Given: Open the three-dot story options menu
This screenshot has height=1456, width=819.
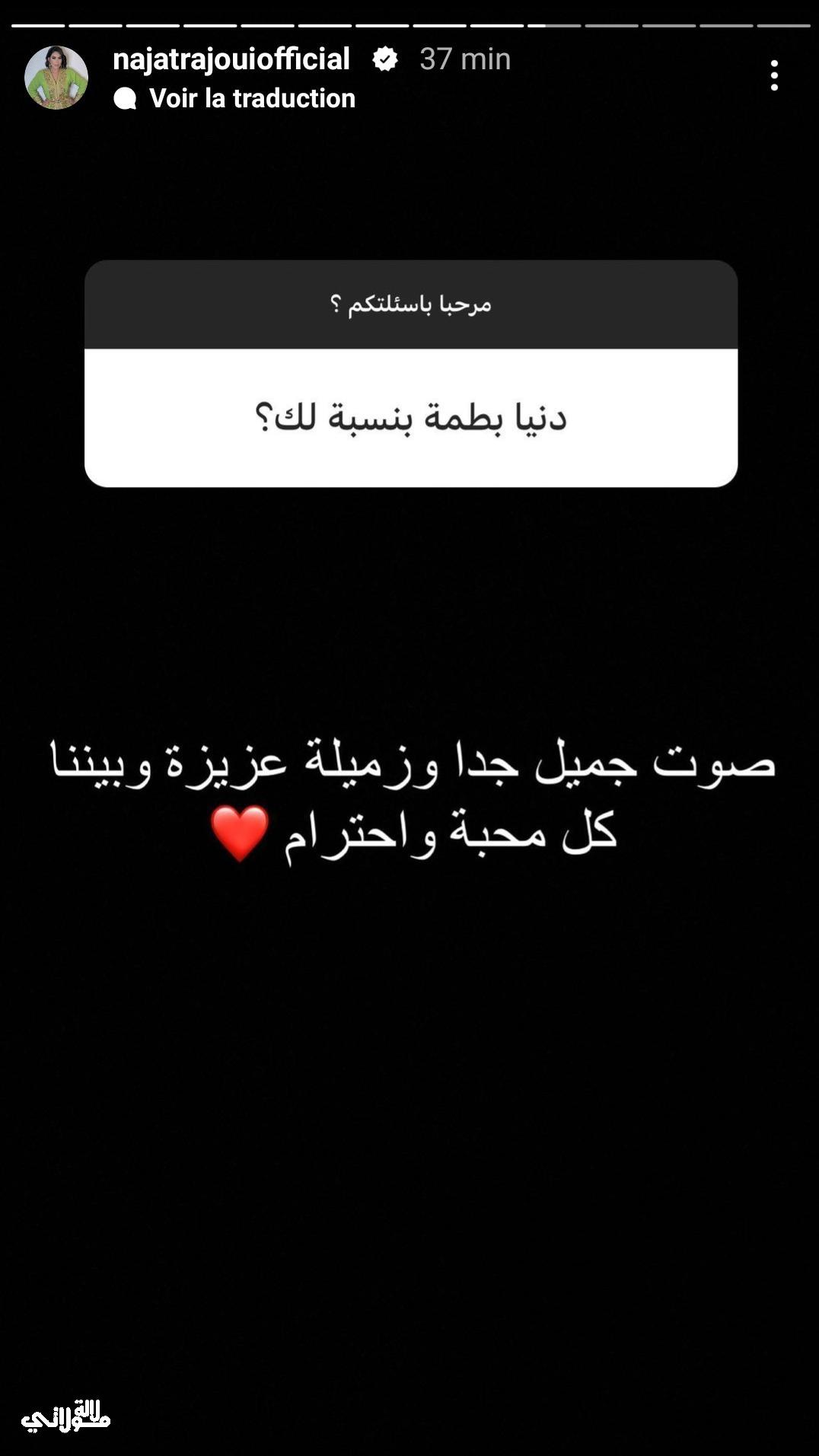Looking at the screenshot, I should point(774,76).
